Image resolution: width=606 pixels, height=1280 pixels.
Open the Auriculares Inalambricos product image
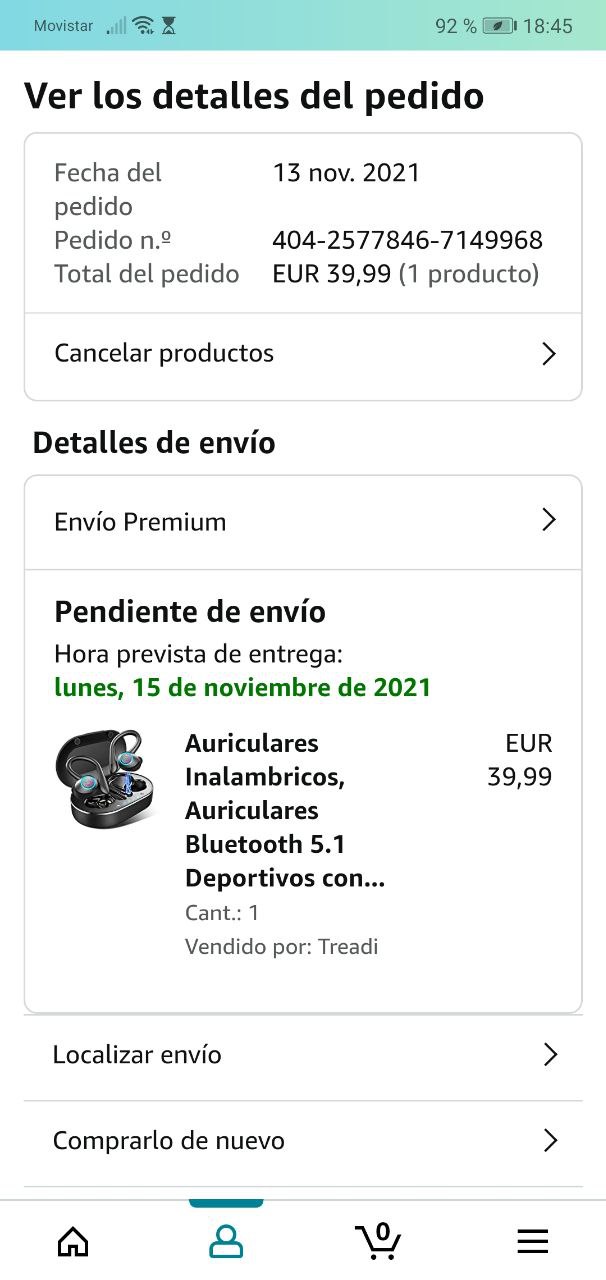[x=105, y=779]
